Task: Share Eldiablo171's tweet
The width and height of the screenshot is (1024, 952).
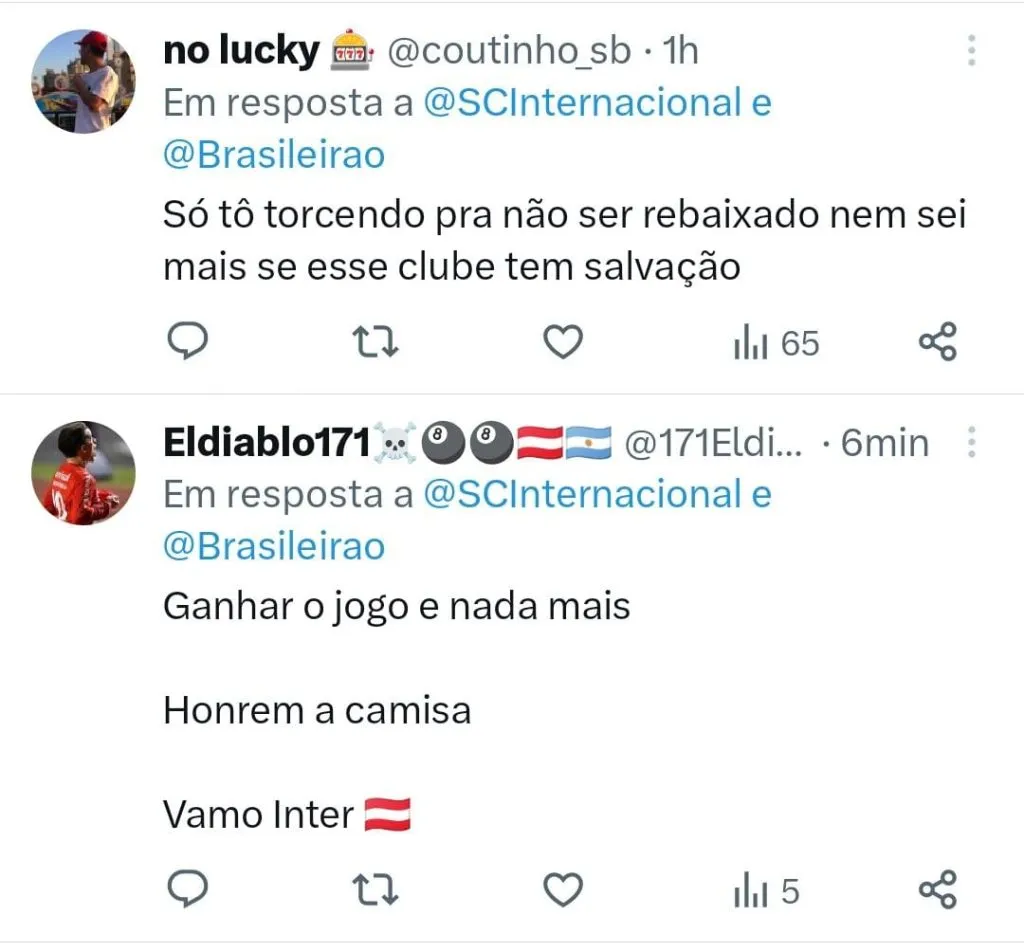Action: [x=938, y=889]
